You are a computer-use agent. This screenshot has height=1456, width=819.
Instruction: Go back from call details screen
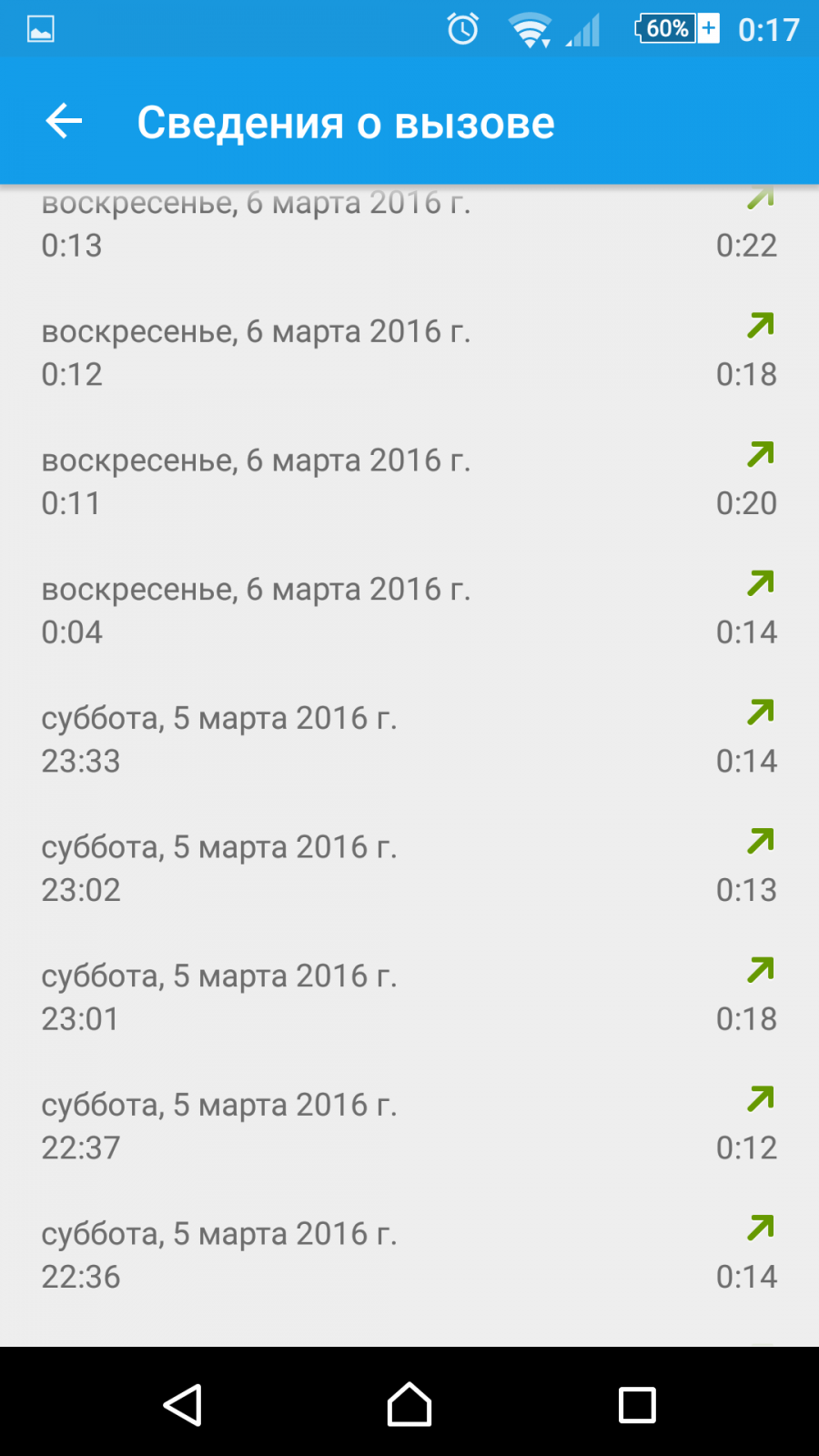[x=64, y=121]
